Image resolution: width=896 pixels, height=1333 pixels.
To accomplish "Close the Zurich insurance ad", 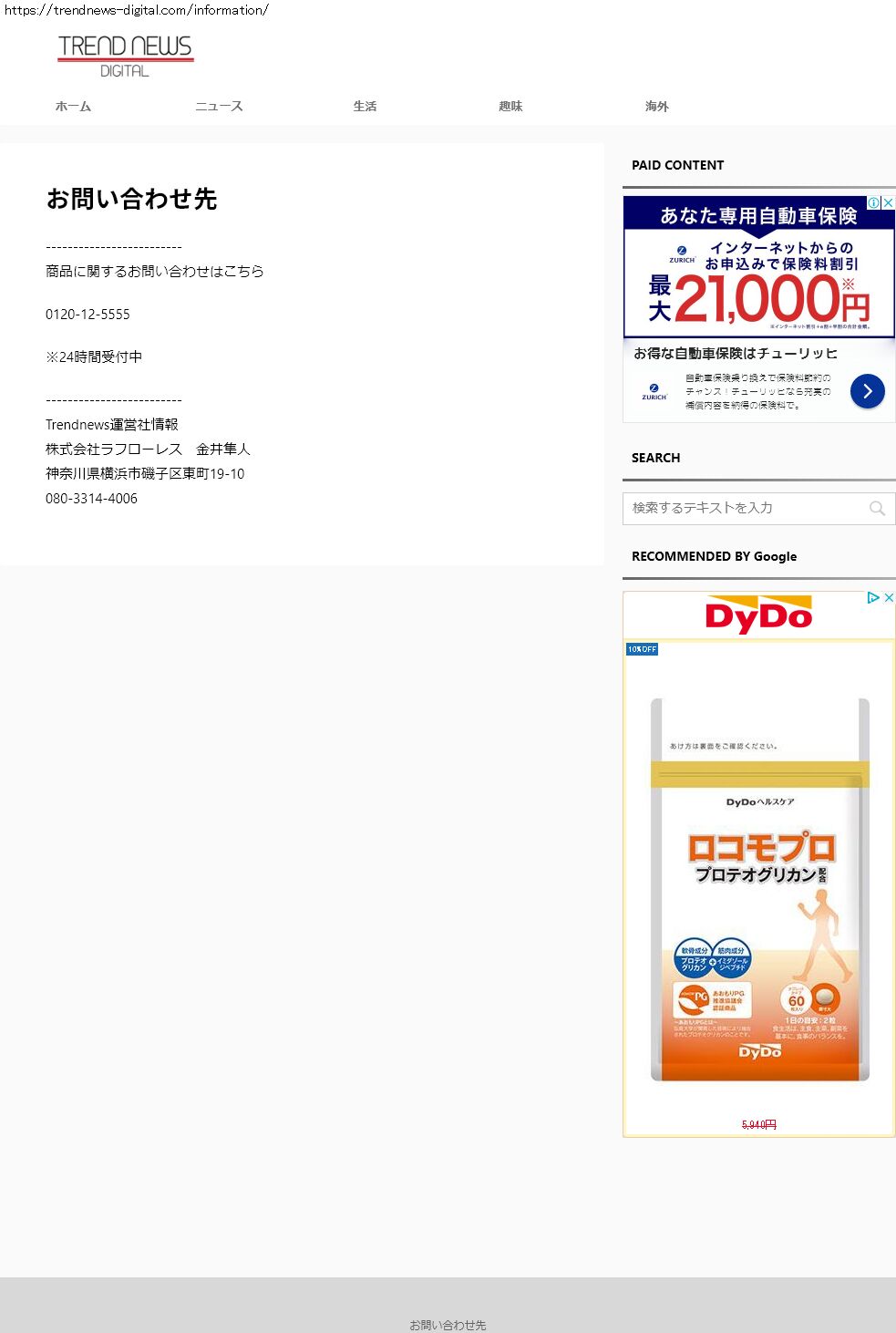I will (x=889, y=202).
